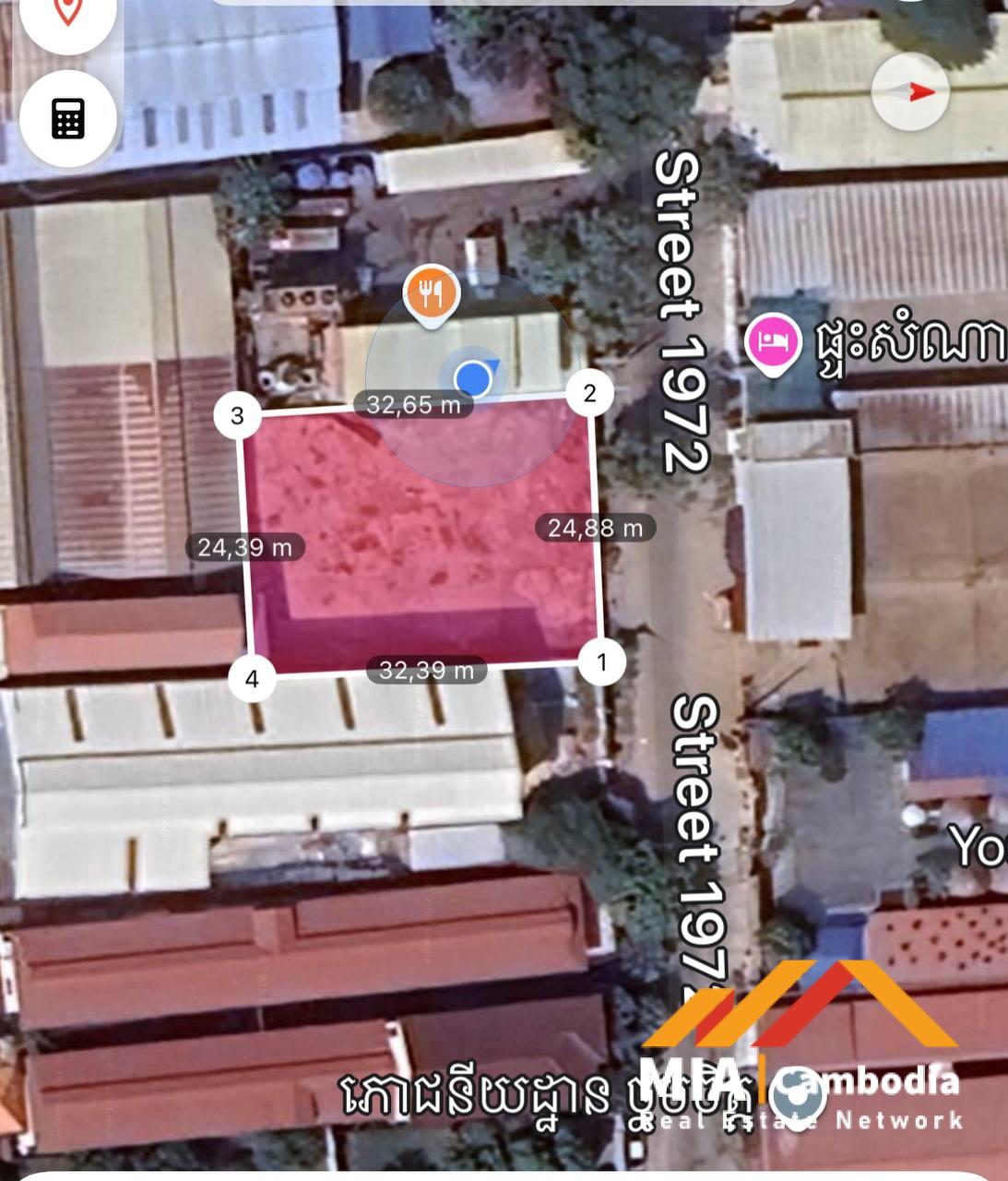Open the pink hotel place marker
Screen dimensions: 1008x1181
click(771, 342)
